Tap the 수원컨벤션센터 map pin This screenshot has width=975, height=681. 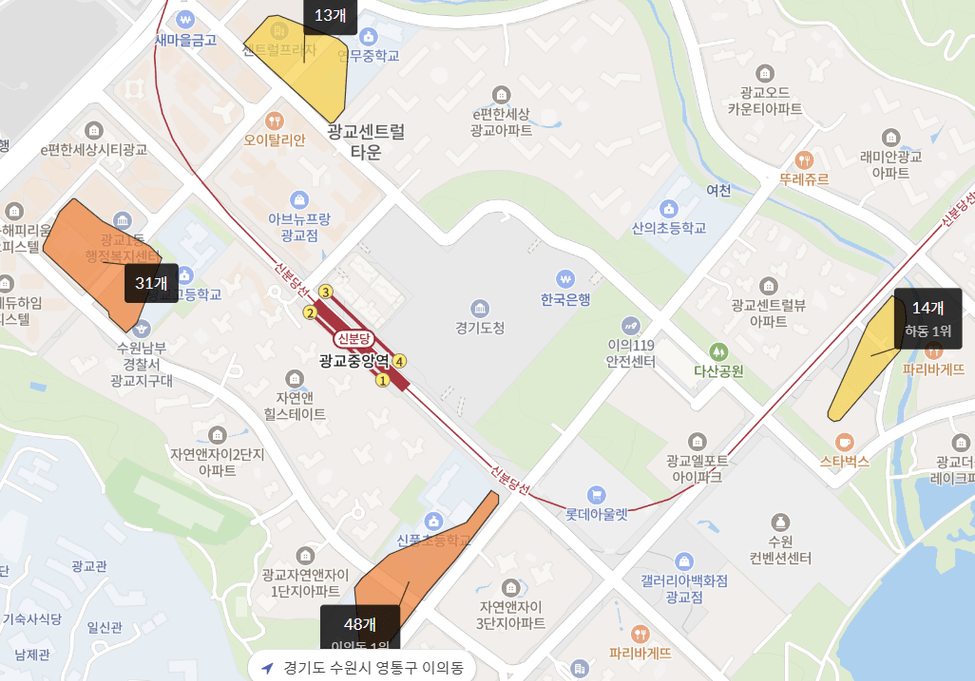[780, 521]
